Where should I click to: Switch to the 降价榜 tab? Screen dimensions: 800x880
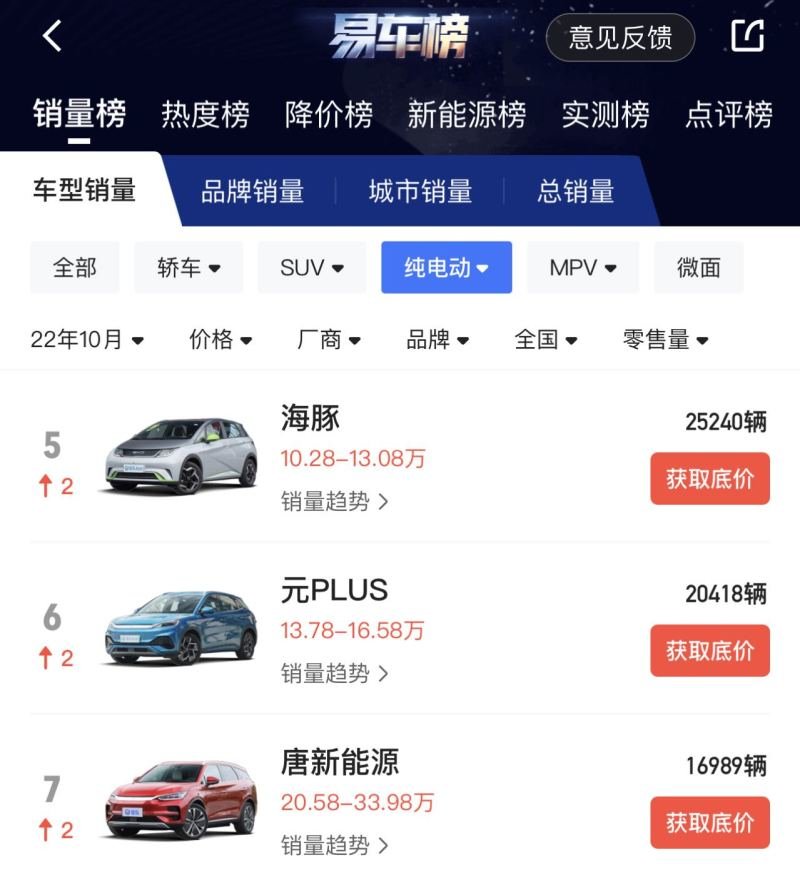point(329,115)
